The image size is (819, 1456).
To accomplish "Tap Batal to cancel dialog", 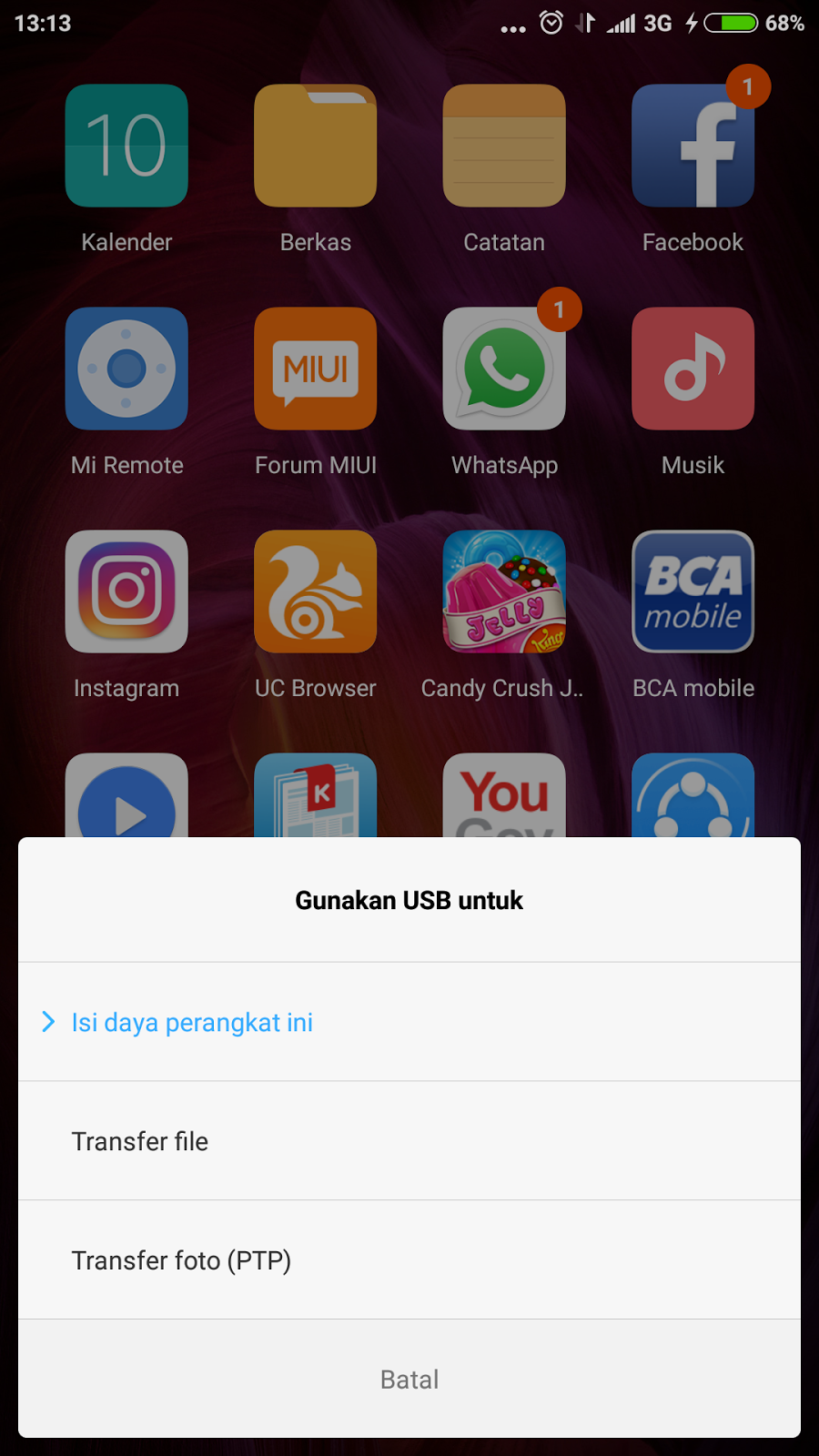I will tap(409, 1379).
